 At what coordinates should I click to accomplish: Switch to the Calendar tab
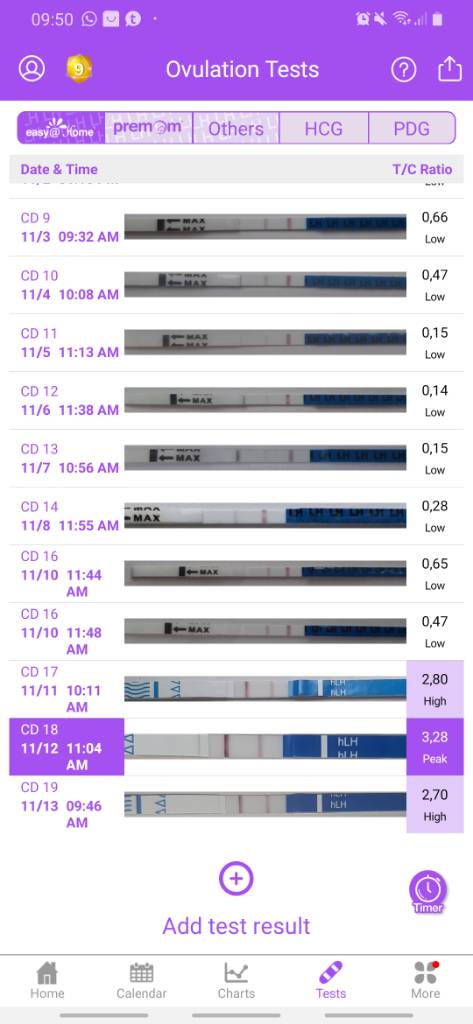click(x=141, y=981)
